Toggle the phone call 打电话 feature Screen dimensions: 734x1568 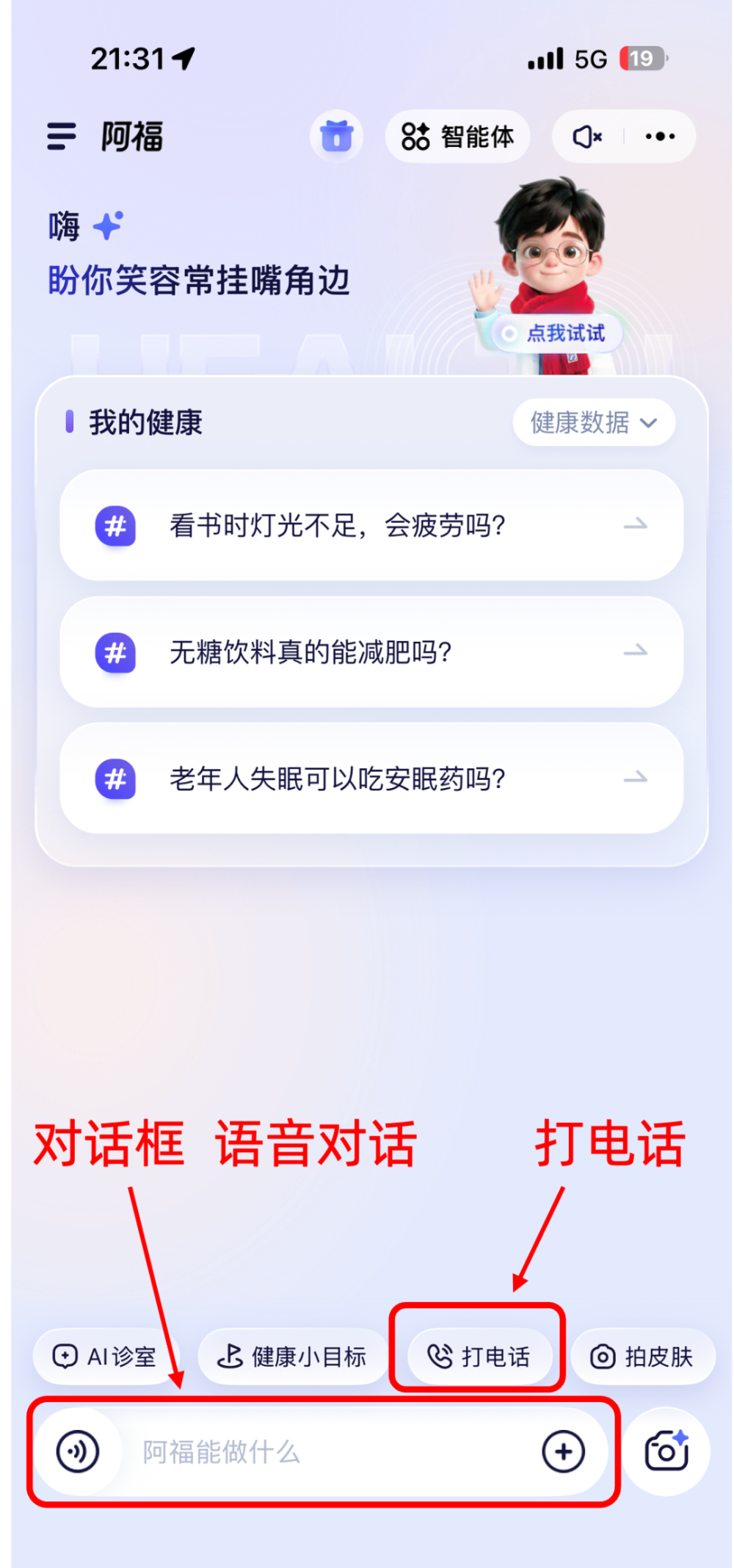(479, 1357)
